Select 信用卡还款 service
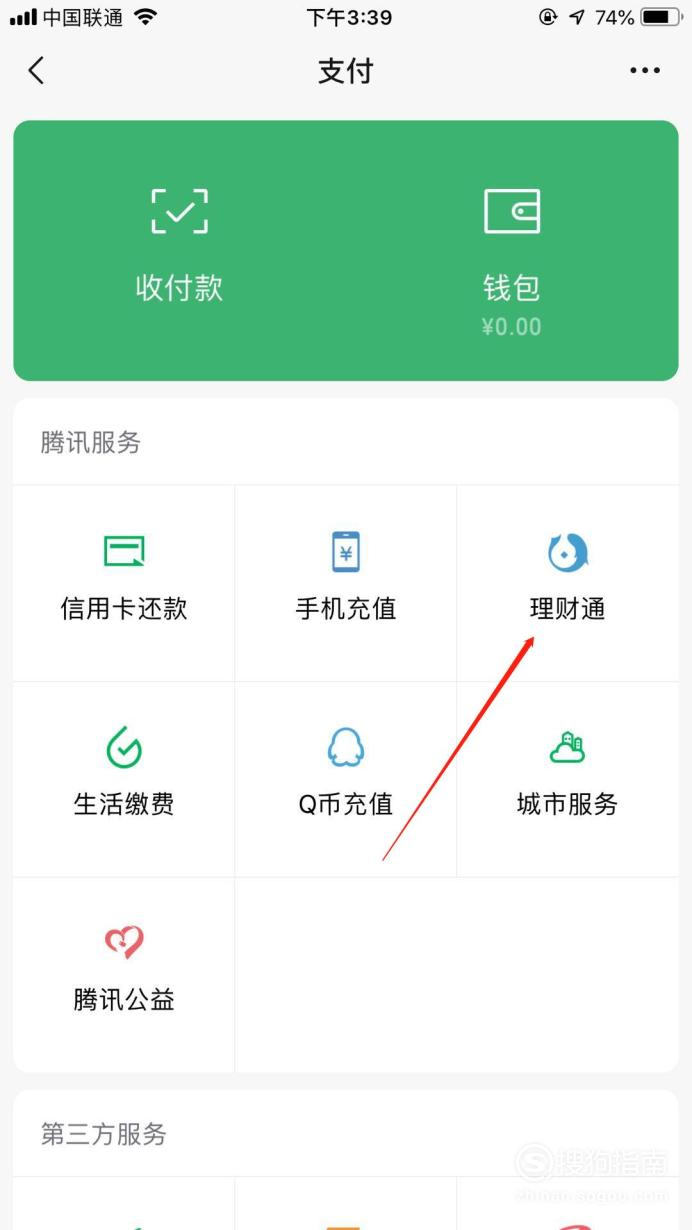Viewport: 692px width, 1230px height. pos(124,583)
